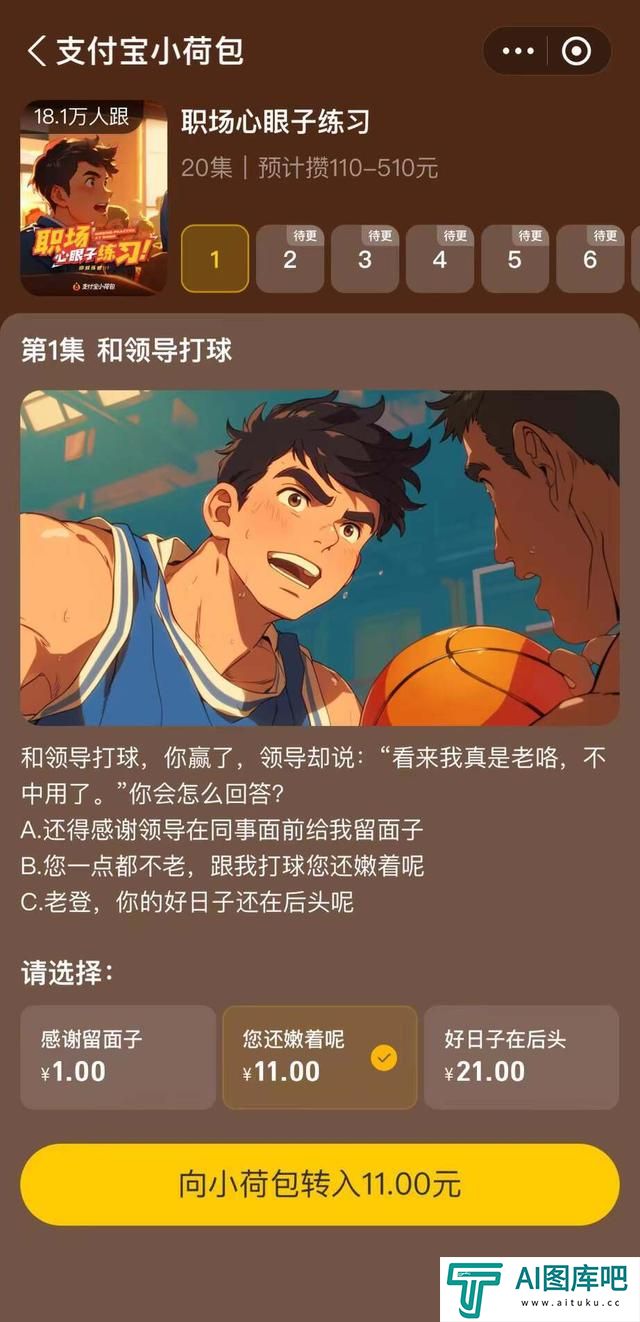The image size is (640, 1322).
Task: Choose the 感谢留面子 ¥1.00 option
Action: pos(118,1057)
